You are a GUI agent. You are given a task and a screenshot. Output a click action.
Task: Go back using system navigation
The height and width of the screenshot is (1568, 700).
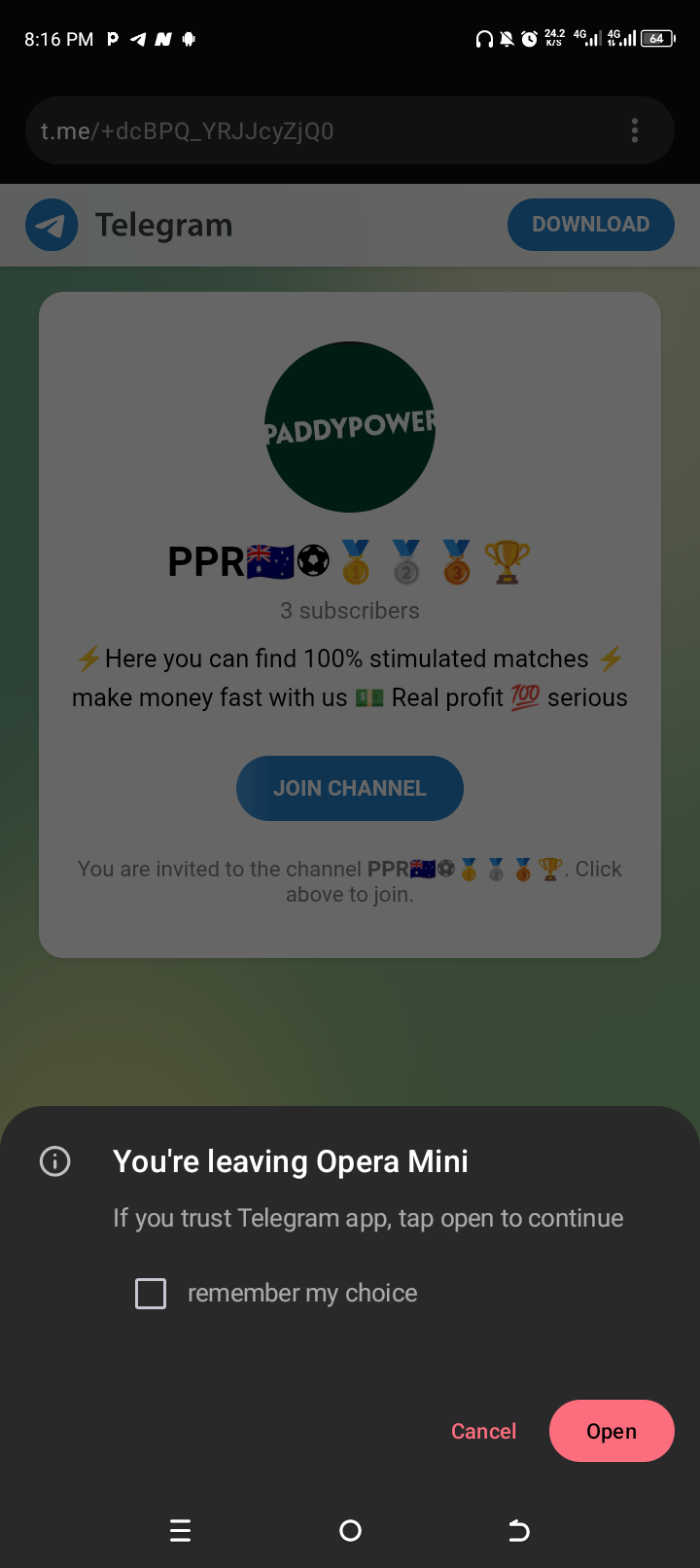[519, 1531]
